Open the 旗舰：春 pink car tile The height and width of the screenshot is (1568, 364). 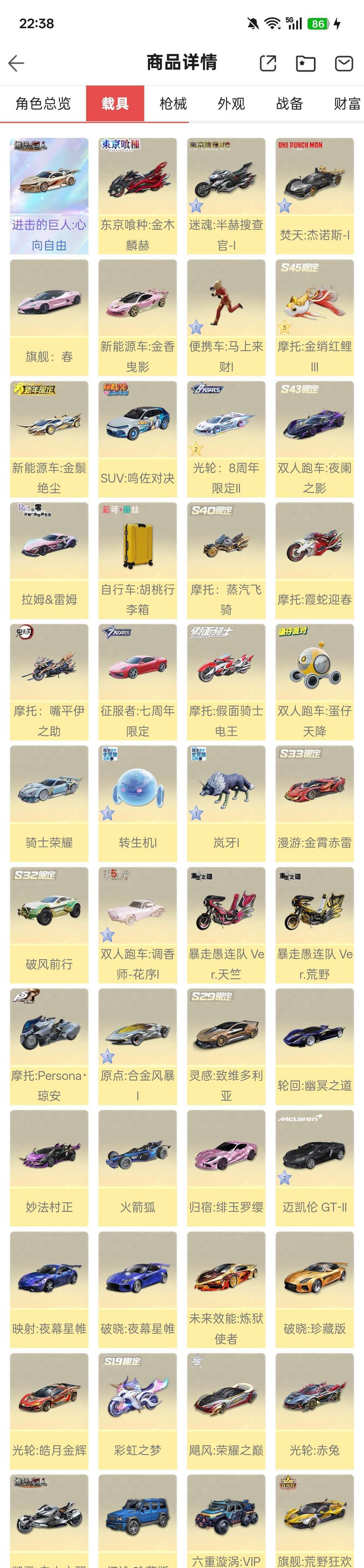coord(49,317)
